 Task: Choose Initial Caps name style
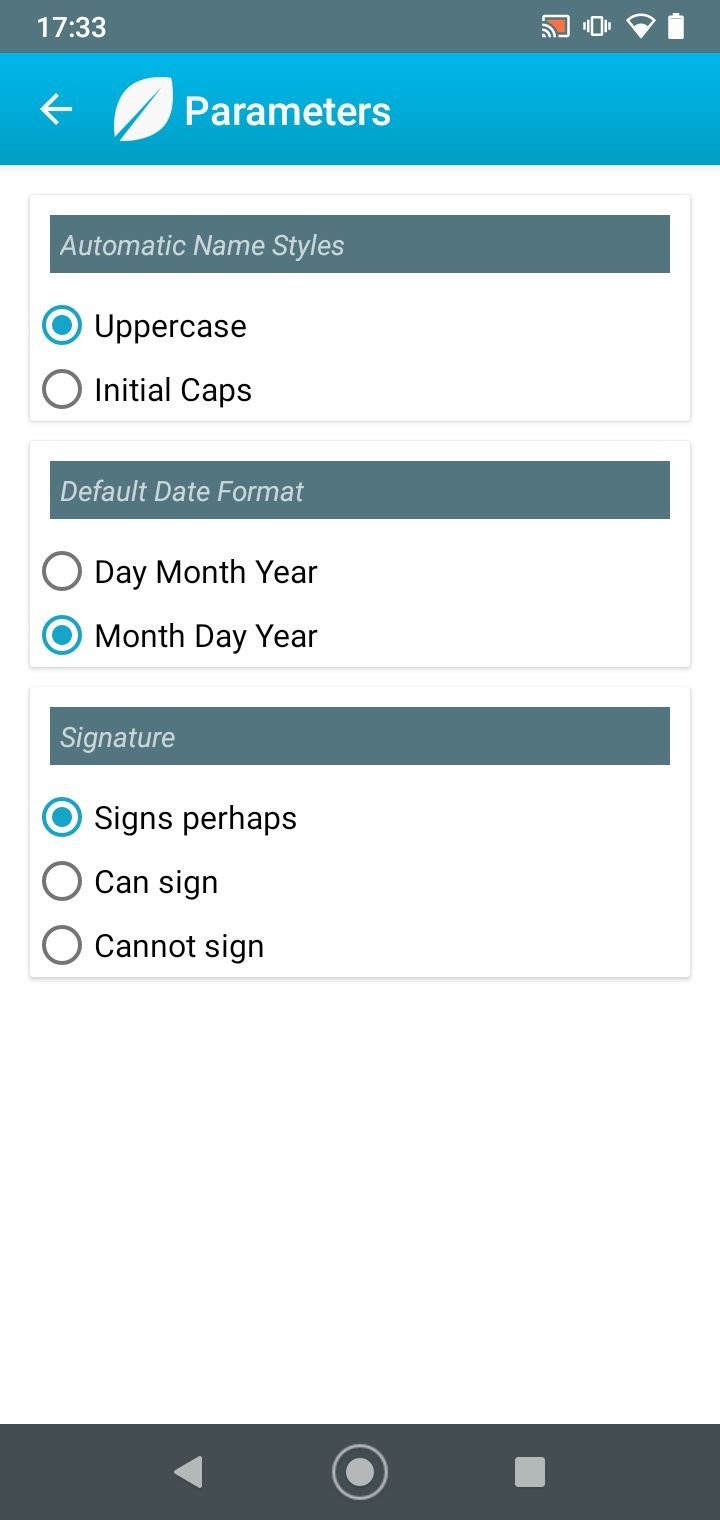pyautogui.click(x=147, y=390)
